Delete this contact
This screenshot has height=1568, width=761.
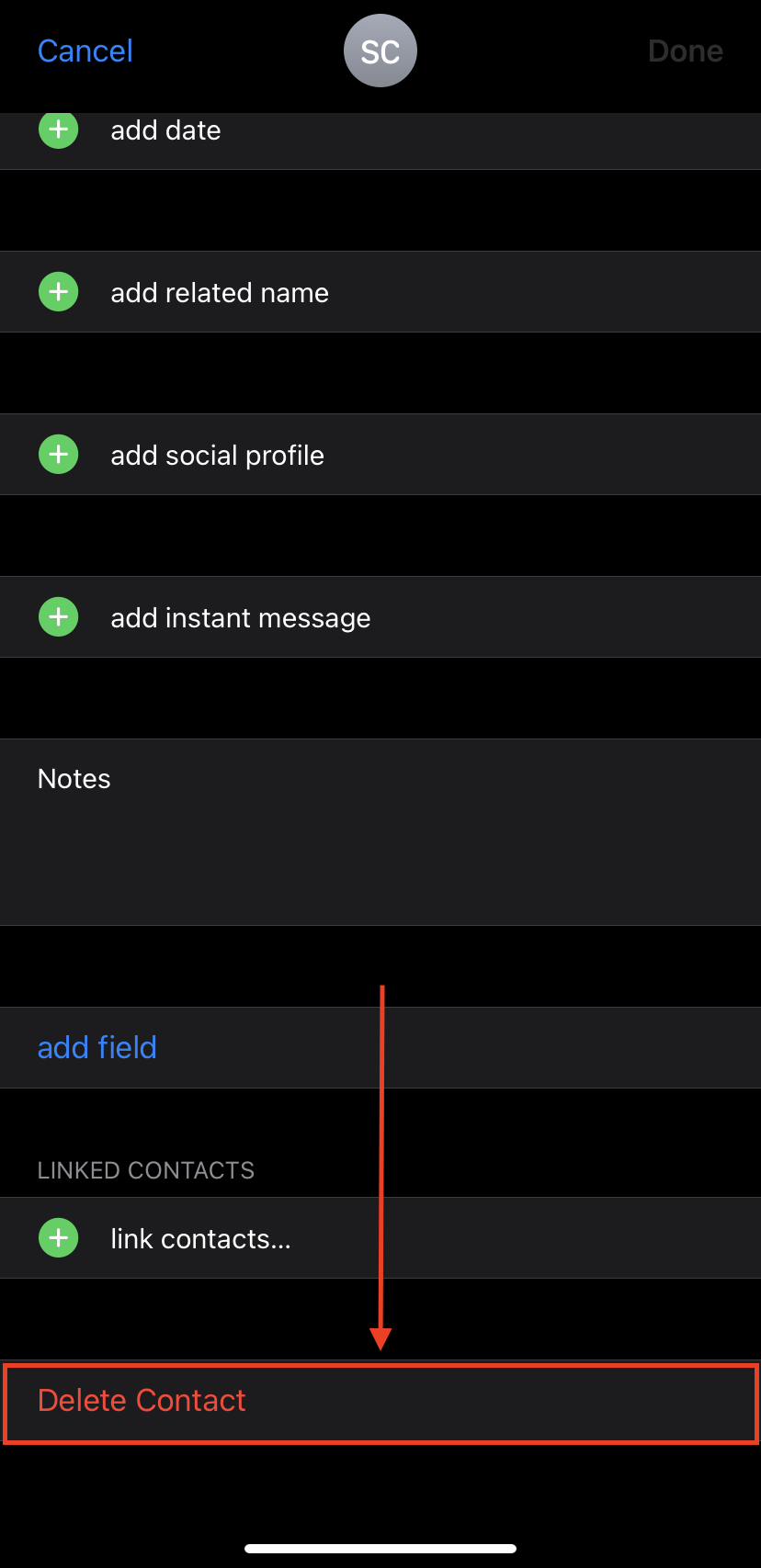142,1401
